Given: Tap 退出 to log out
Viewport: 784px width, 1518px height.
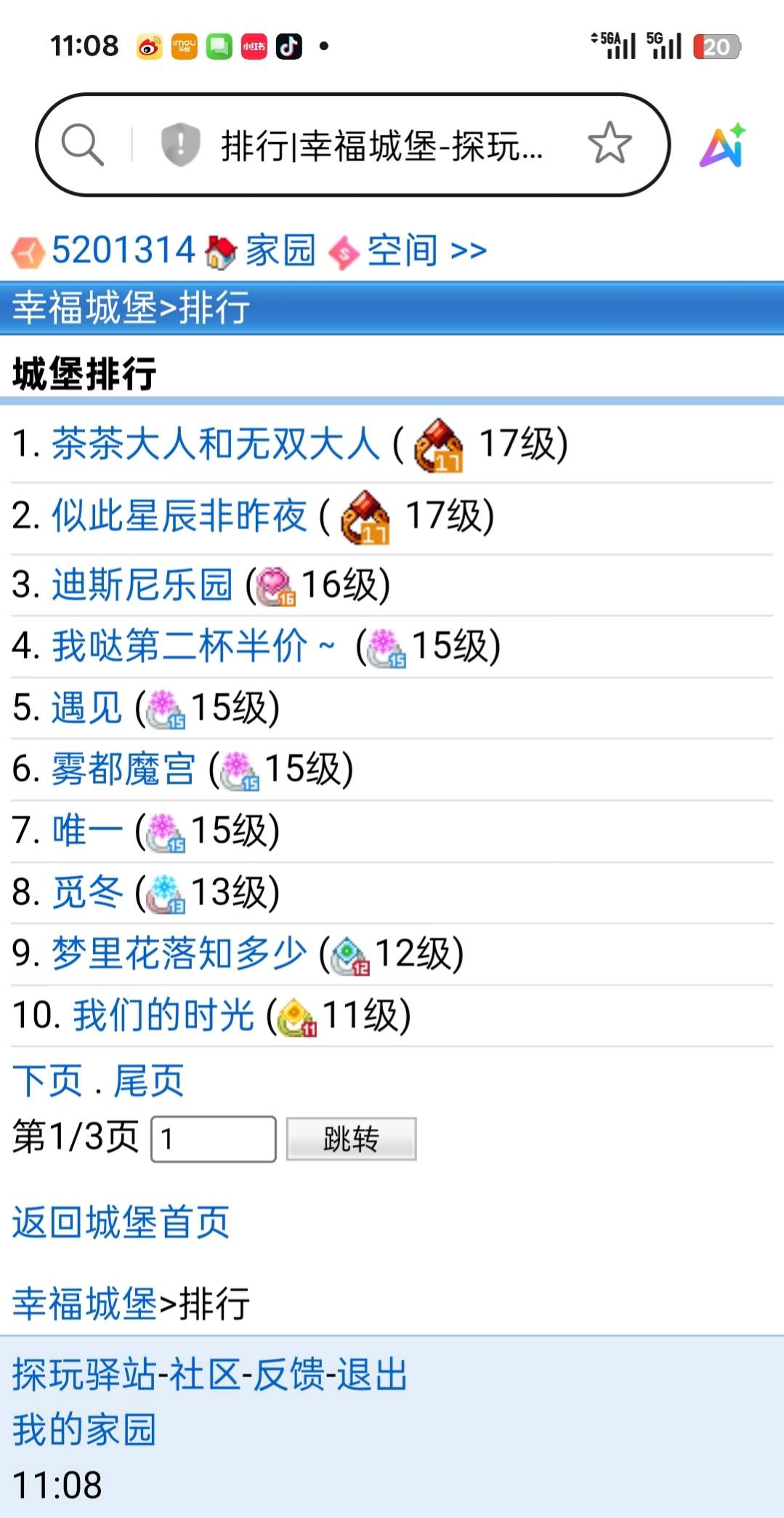Looking at the screenshot, I should 371,1375.
